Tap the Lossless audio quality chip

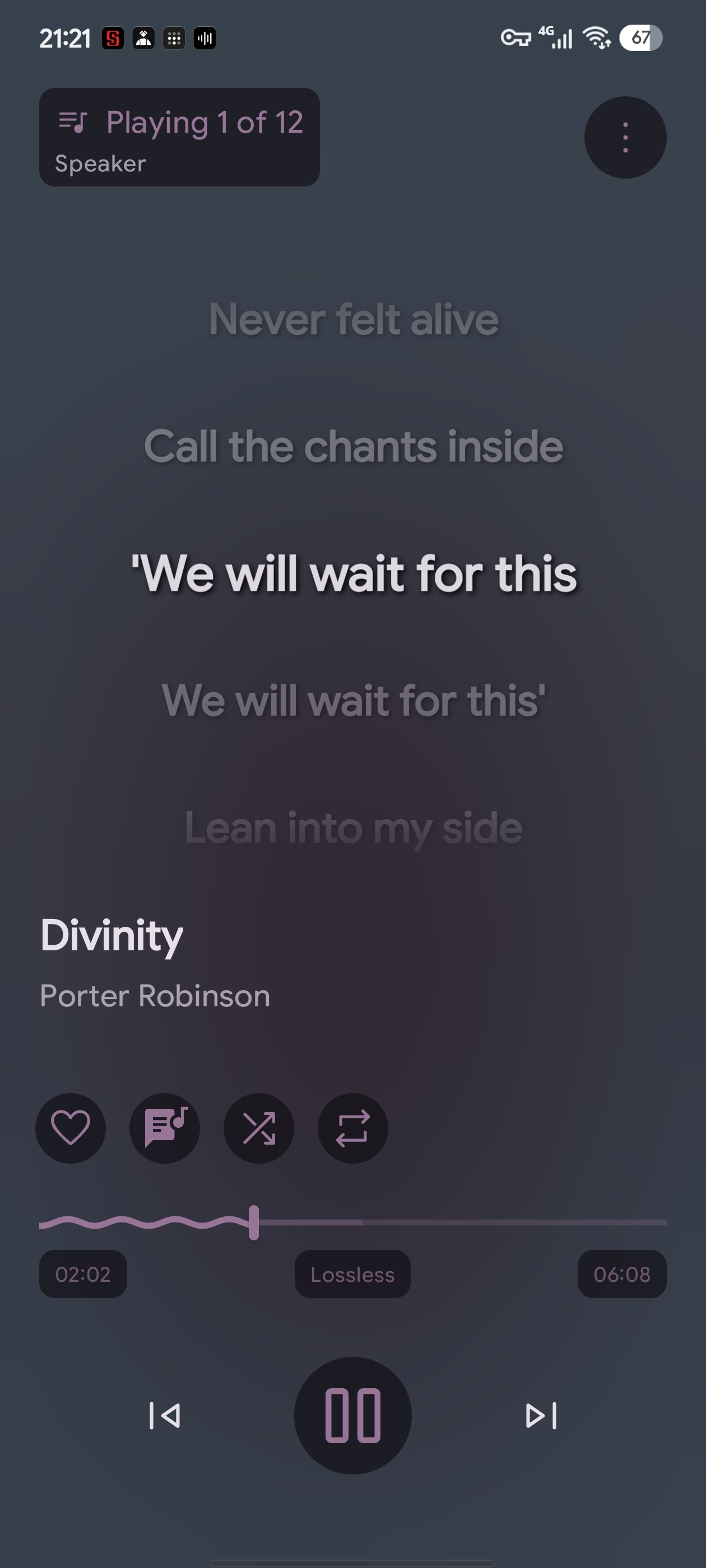point(352,1274)
